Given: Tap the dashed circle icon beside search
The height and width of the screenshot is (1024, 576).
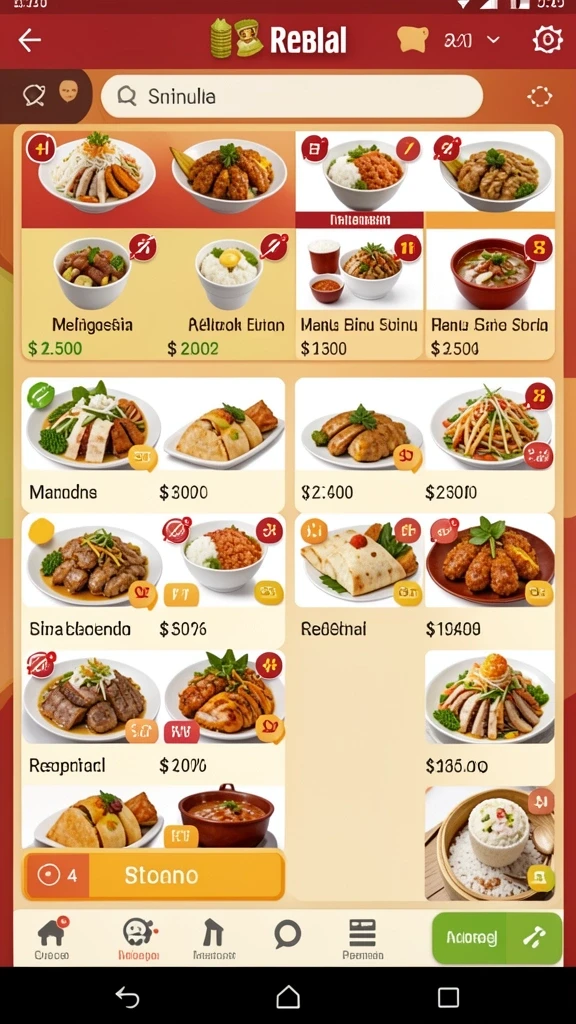Looking at the screenshot, I should [539, 97].
